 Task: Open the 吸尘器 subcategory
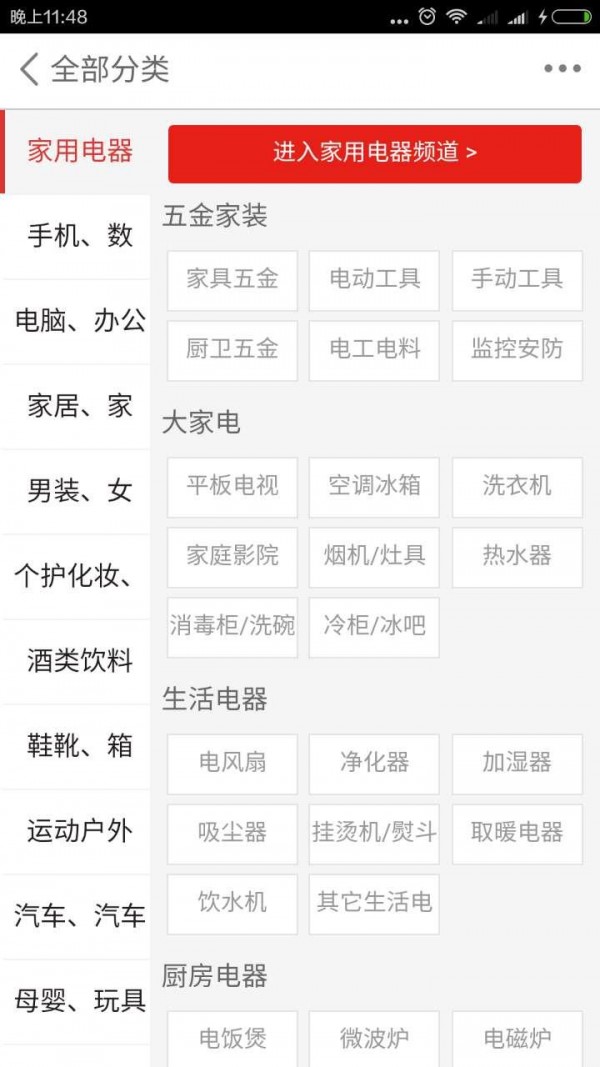pos(232,833)
